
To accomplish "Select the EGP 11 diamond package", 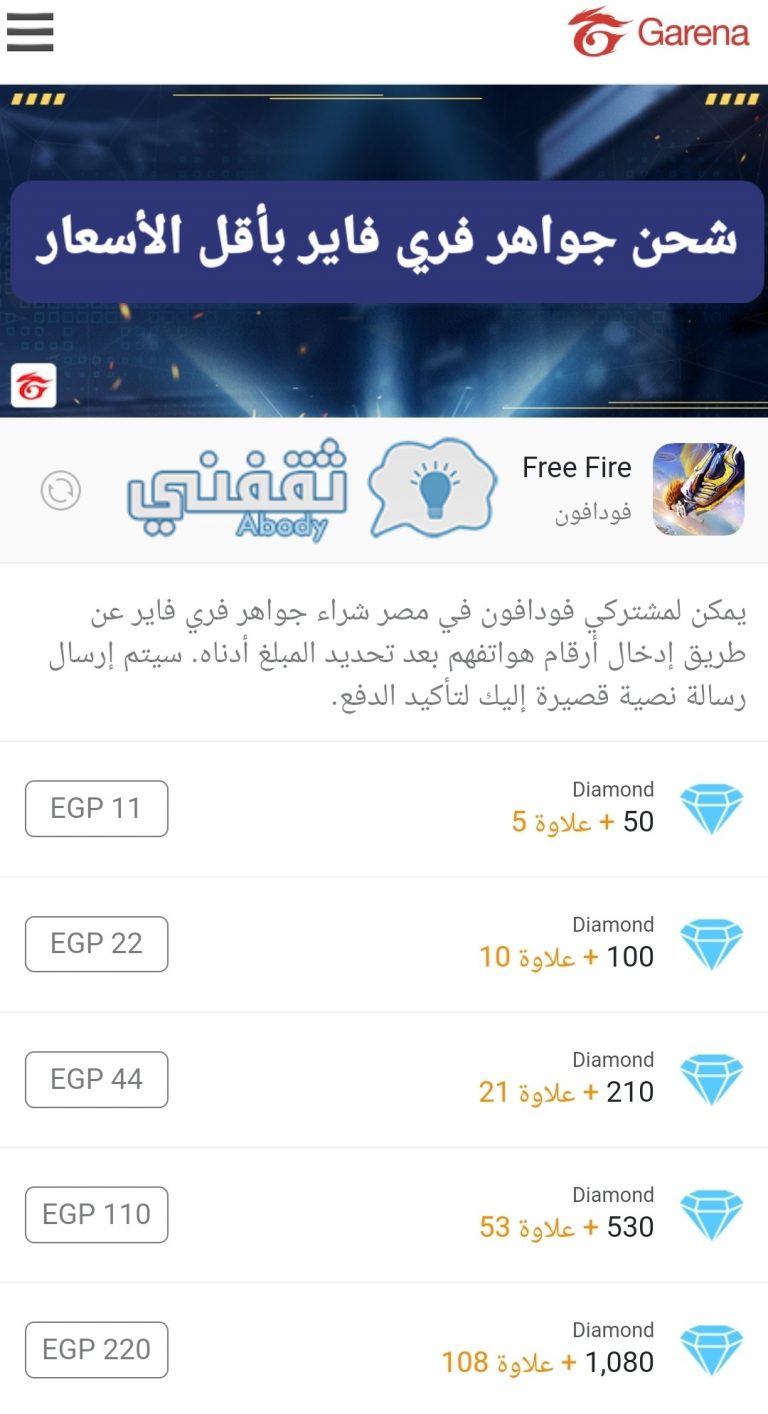I will pyautogui.click(x=96, y=808).
